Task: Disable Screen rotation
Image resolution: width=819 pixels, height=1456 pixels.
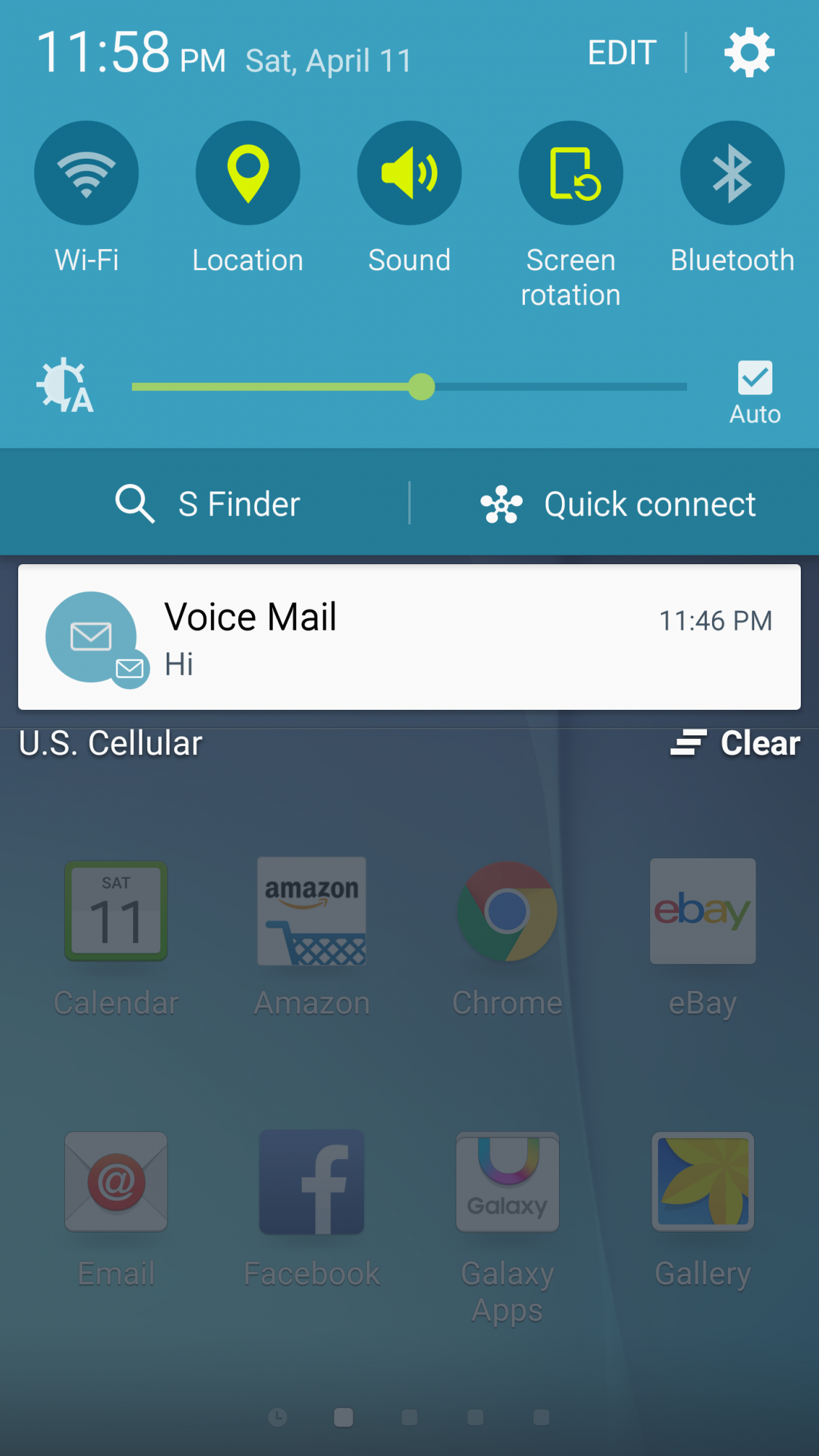Action: [x=571, y=173]
